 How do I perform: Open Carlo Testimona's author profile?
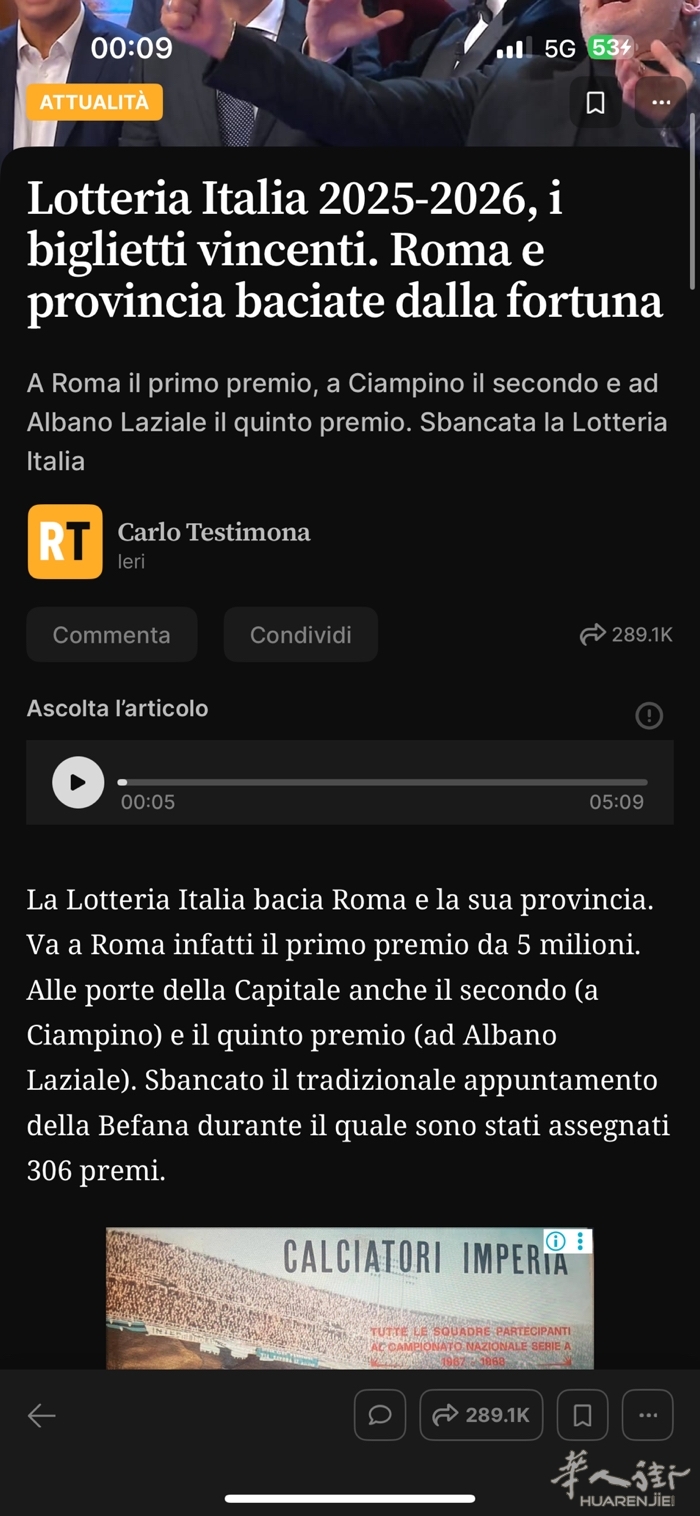[213, 532]
